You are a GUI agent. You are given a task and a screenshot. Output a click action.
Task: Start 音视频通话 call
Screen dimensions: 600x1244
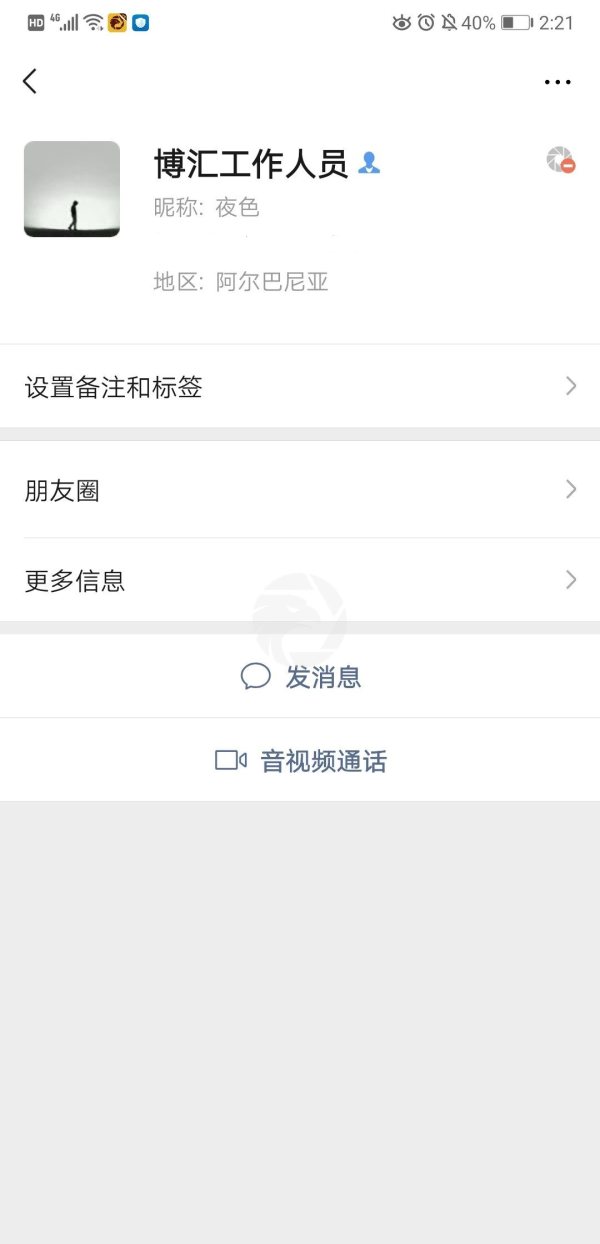pos(300,761)
